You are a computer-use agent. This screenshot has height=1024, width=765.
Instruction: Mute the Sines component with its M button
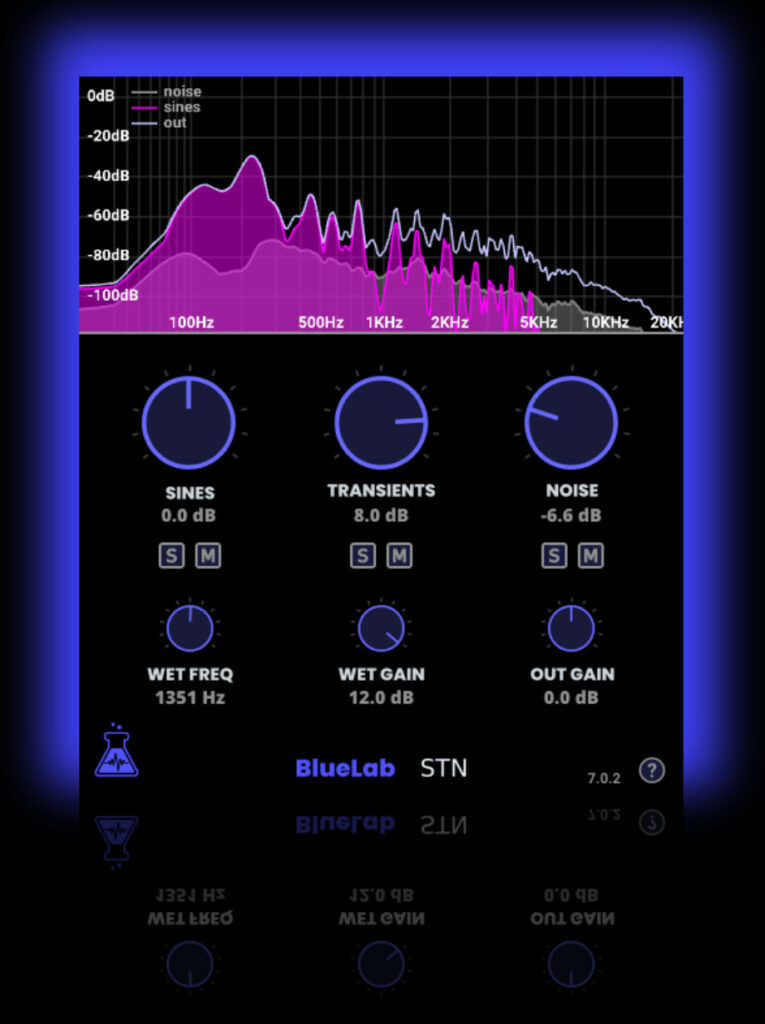(x=209, y=555)
